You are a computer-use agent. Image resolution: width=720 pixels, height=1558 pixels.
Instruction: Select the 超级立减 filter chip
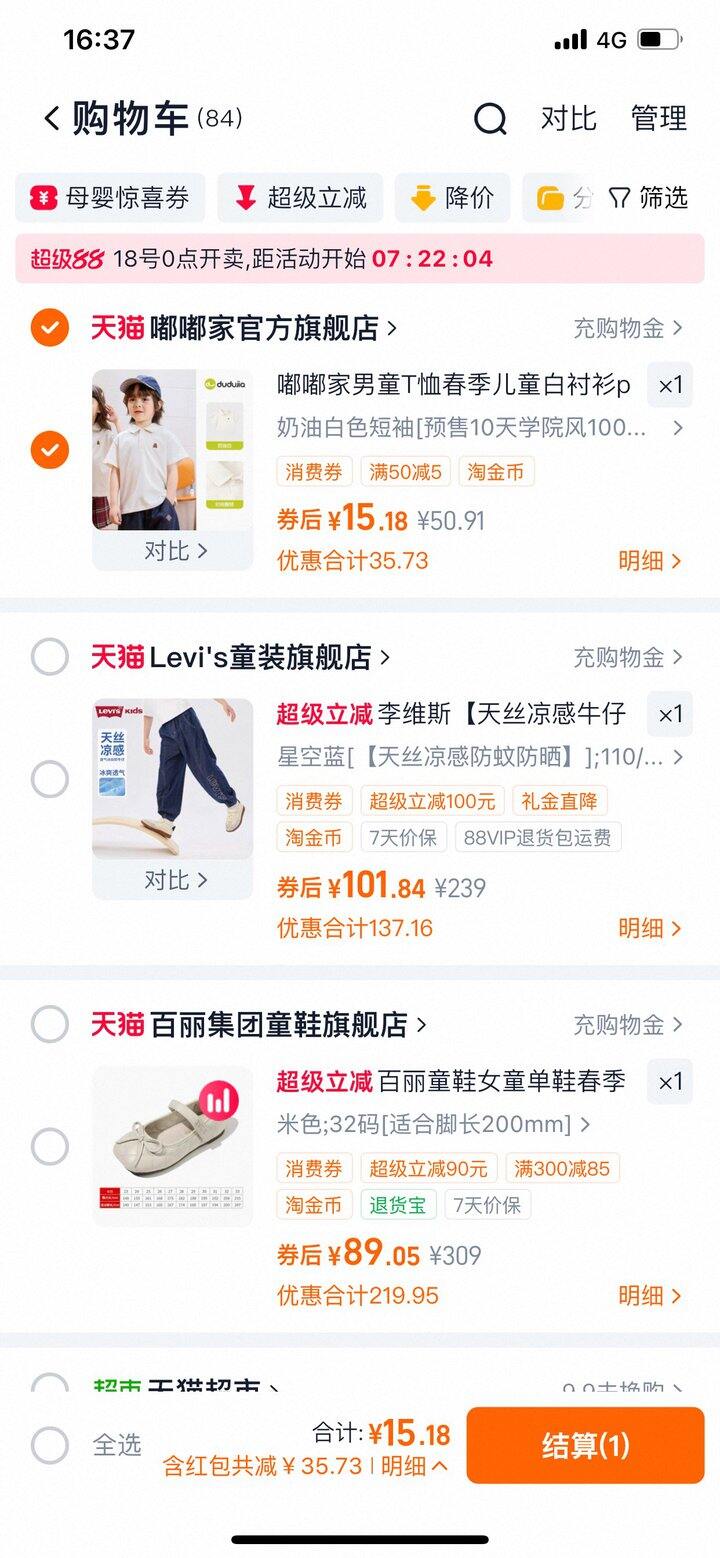click(x=301, y=198)
